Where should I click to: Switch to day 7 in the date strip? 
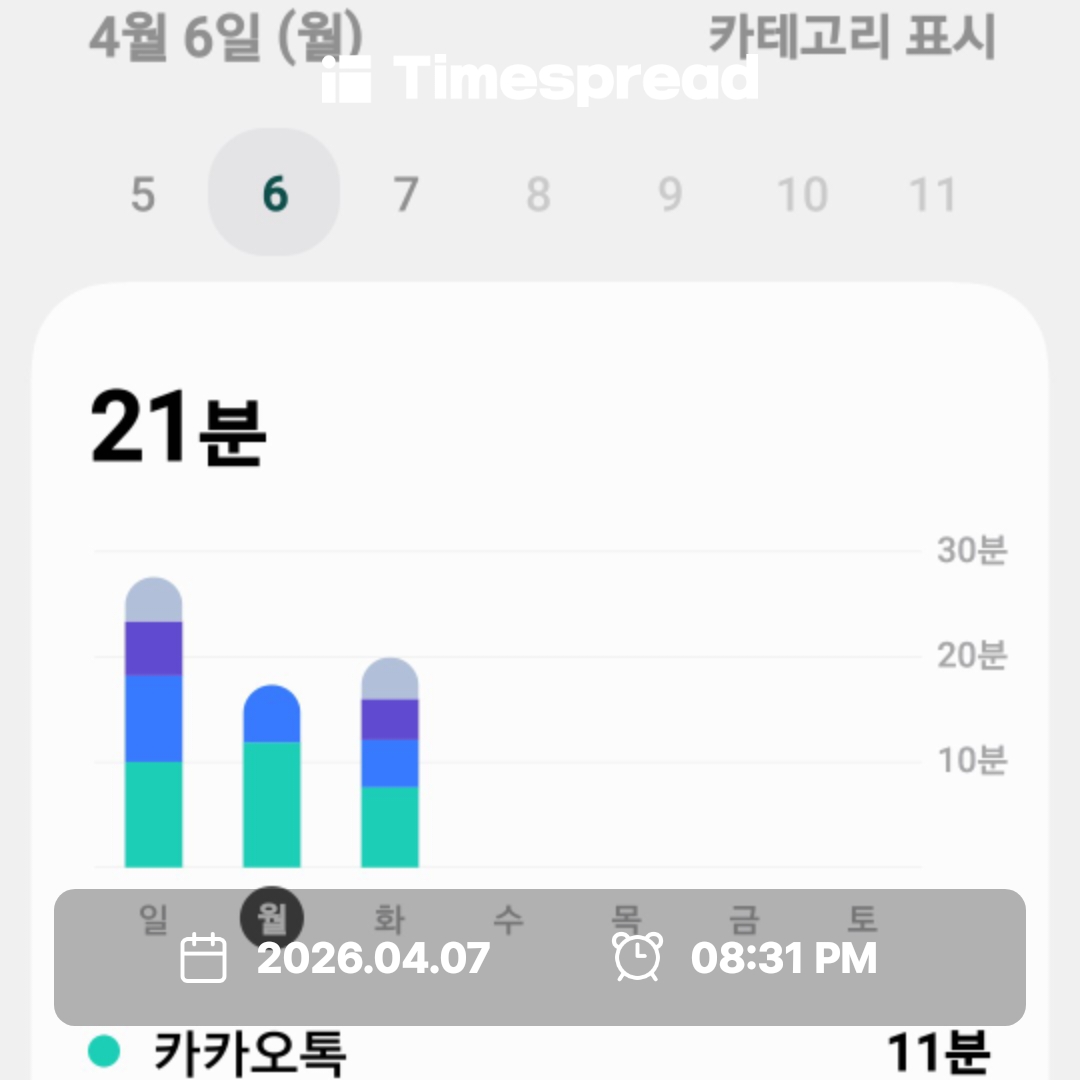tap(405, 194)
